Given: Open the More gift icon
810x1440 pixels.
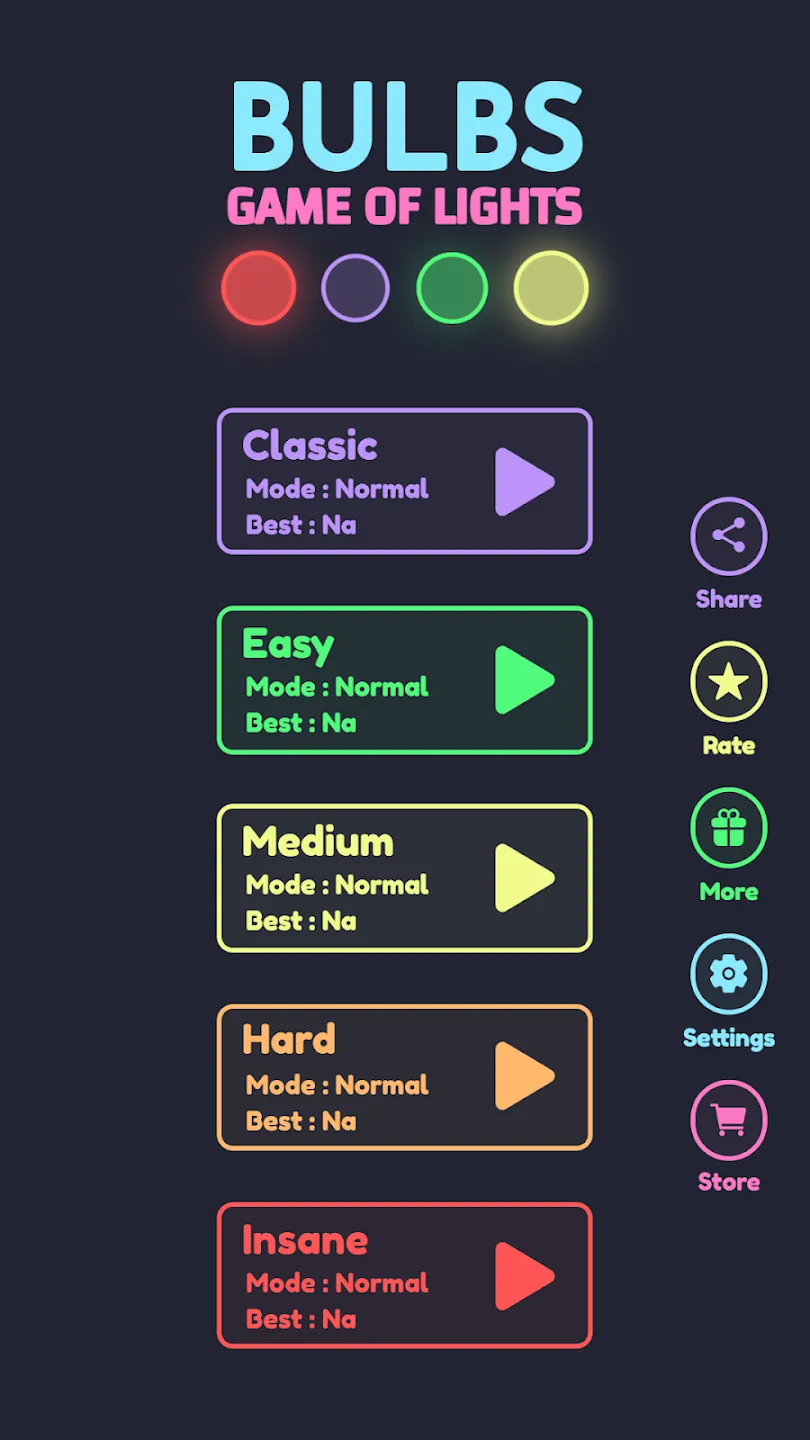Looking at the screenshot, I should point(729,828).
